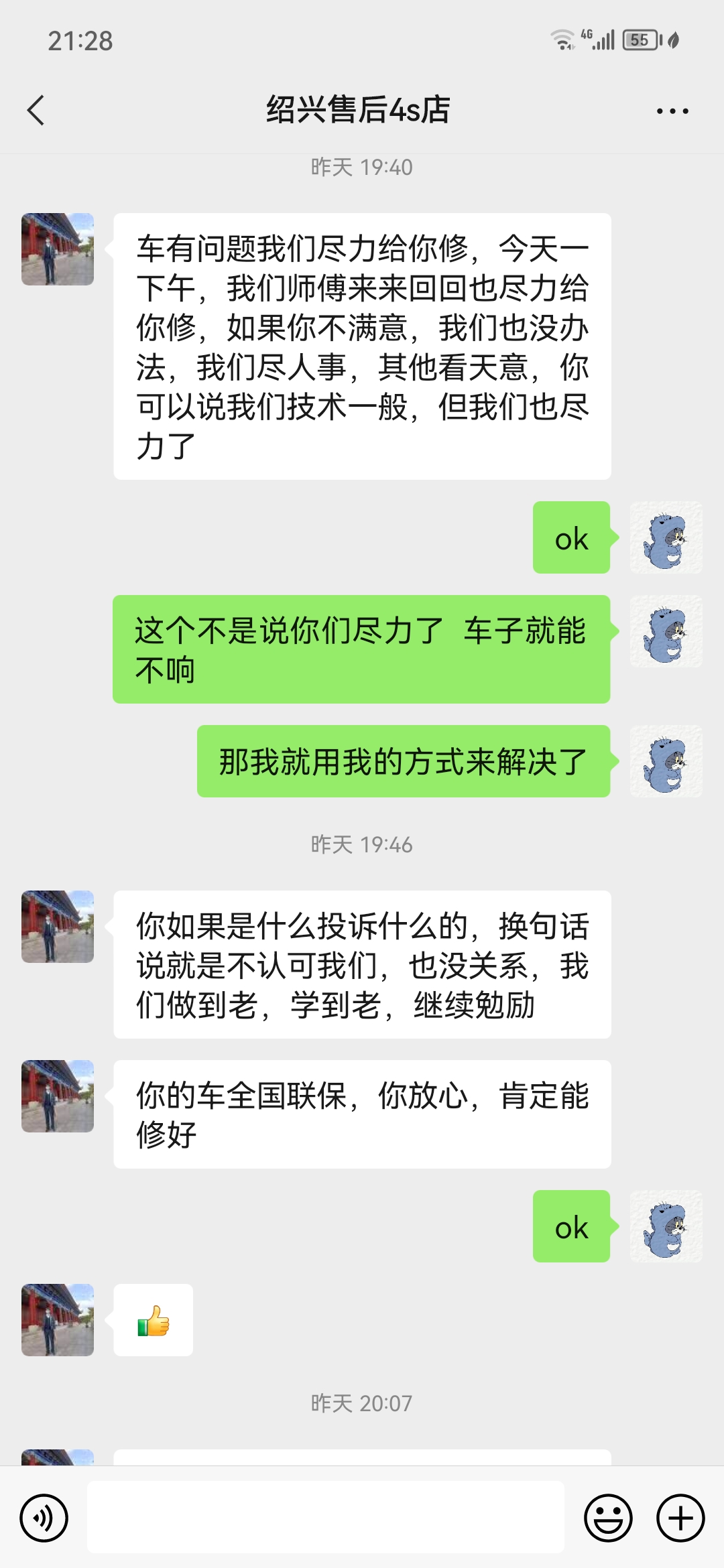Tap my avatar beside 那我就用我的方式来解决了

(666, 761)
